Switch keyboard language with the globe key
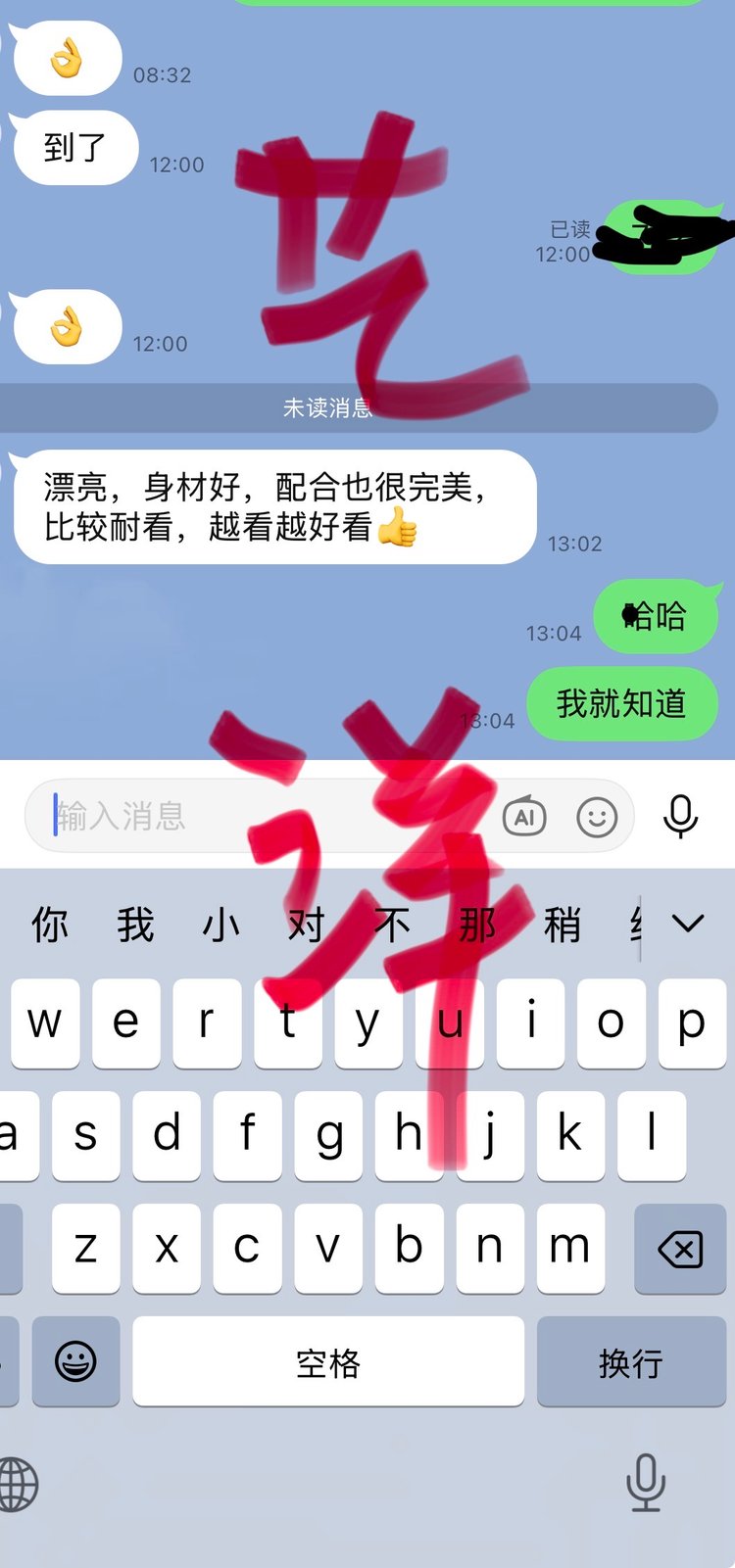The image size is (735, 1568). 18,1484
